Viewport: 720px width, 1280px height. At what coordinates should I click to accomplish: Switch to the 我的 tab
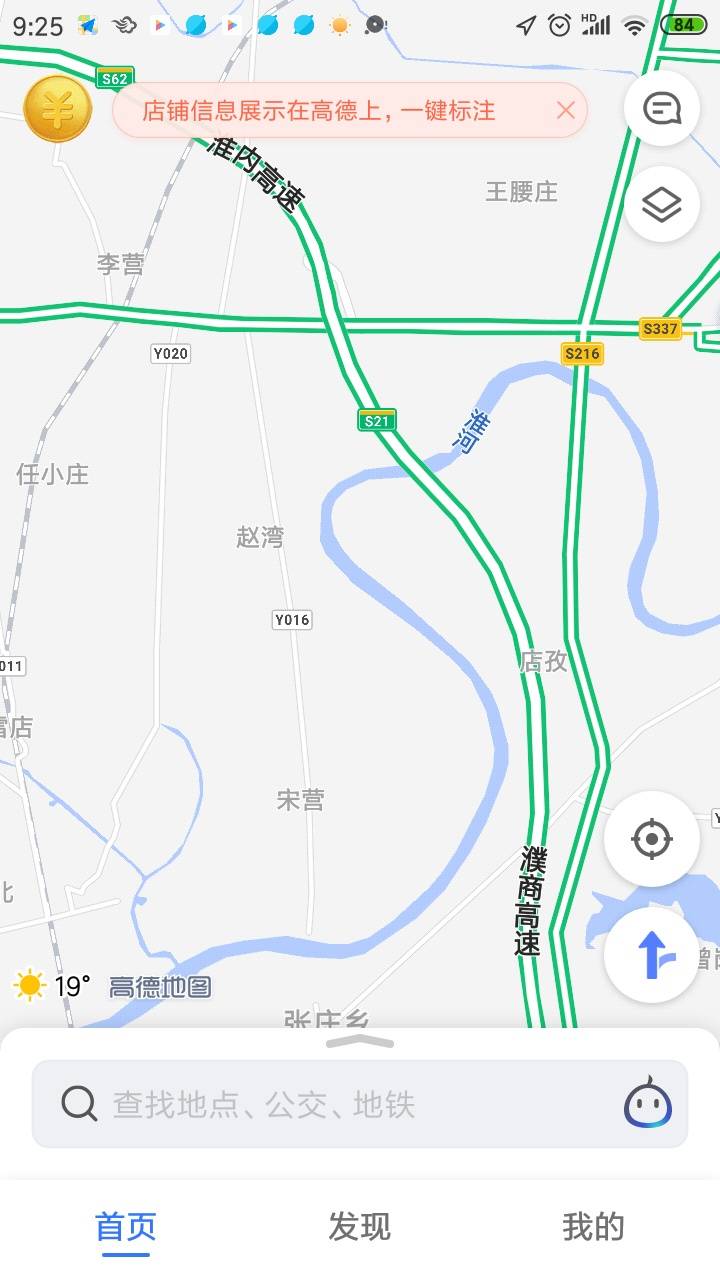click(594, 1227)
